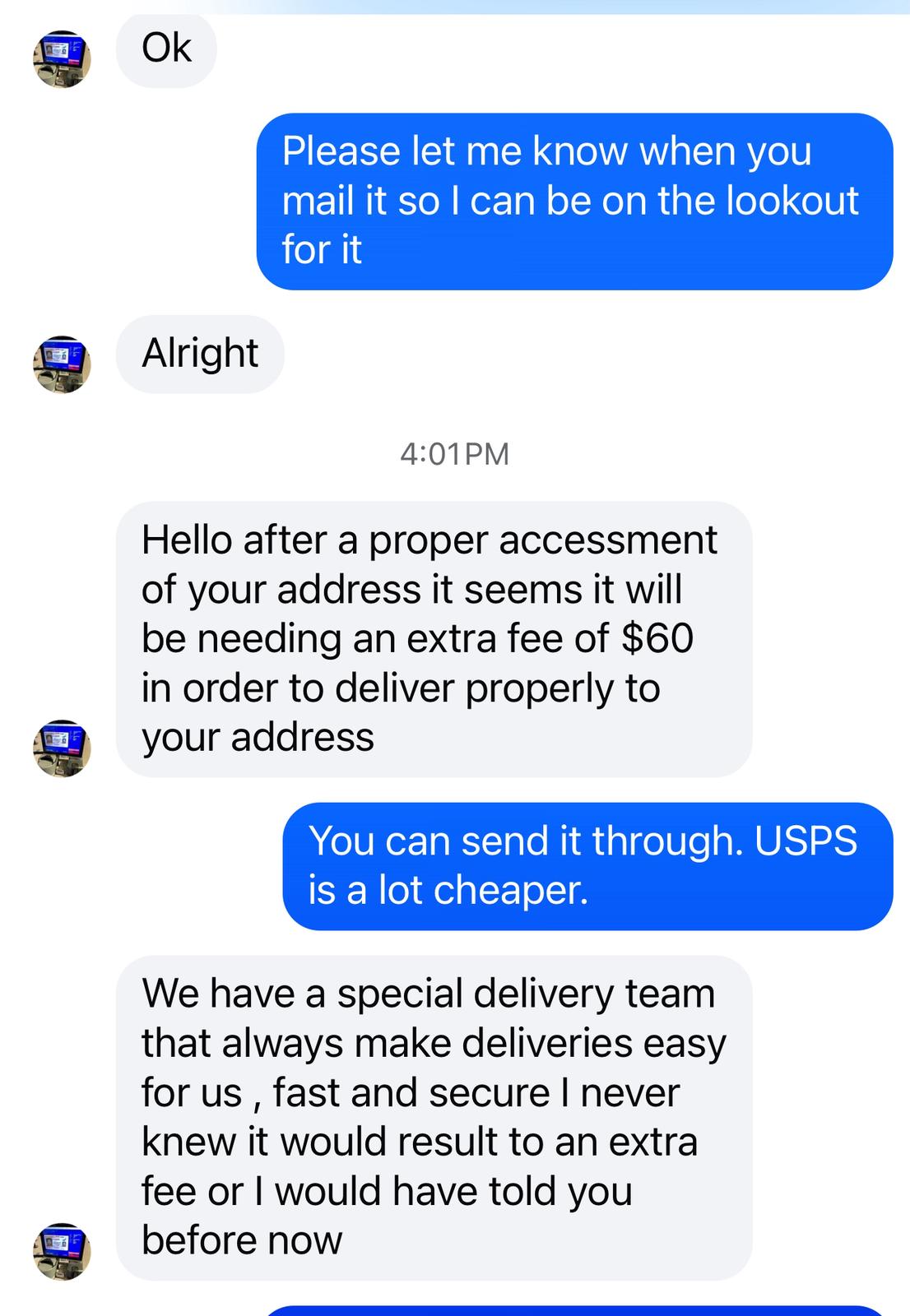Tap the profile picture next to "Alright"
This screenshot has width=910, height=1316.
click(x=62, y=364)
